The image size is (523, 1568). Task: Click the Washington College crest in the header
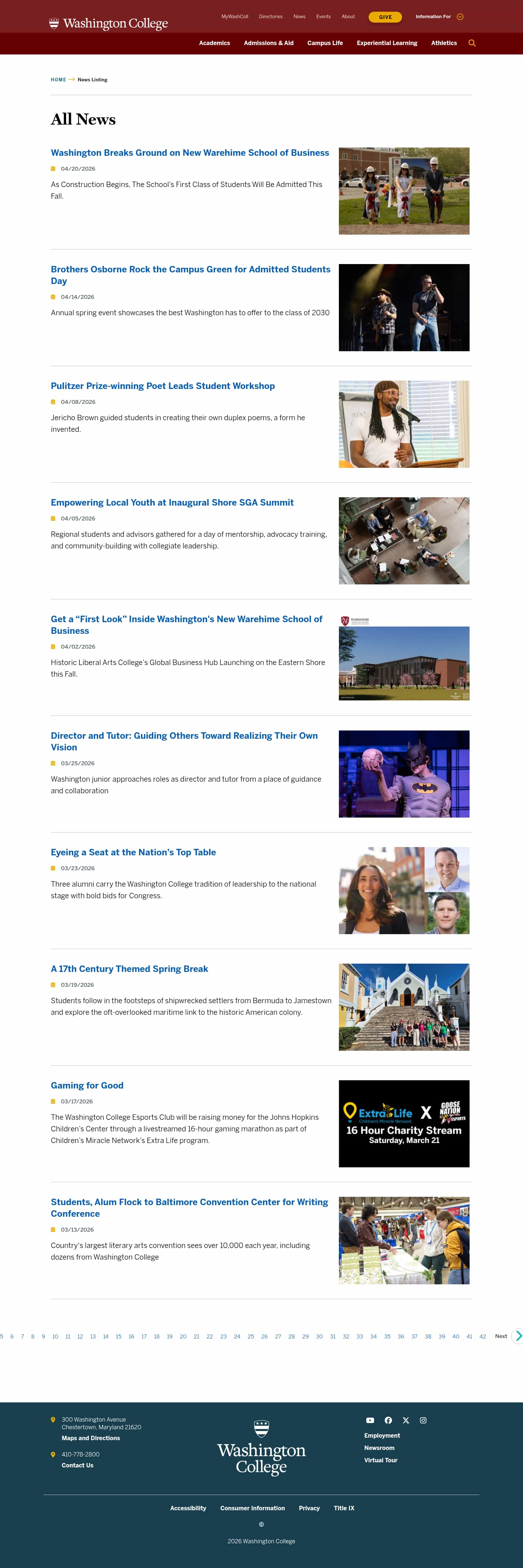[x=54, y=22]
